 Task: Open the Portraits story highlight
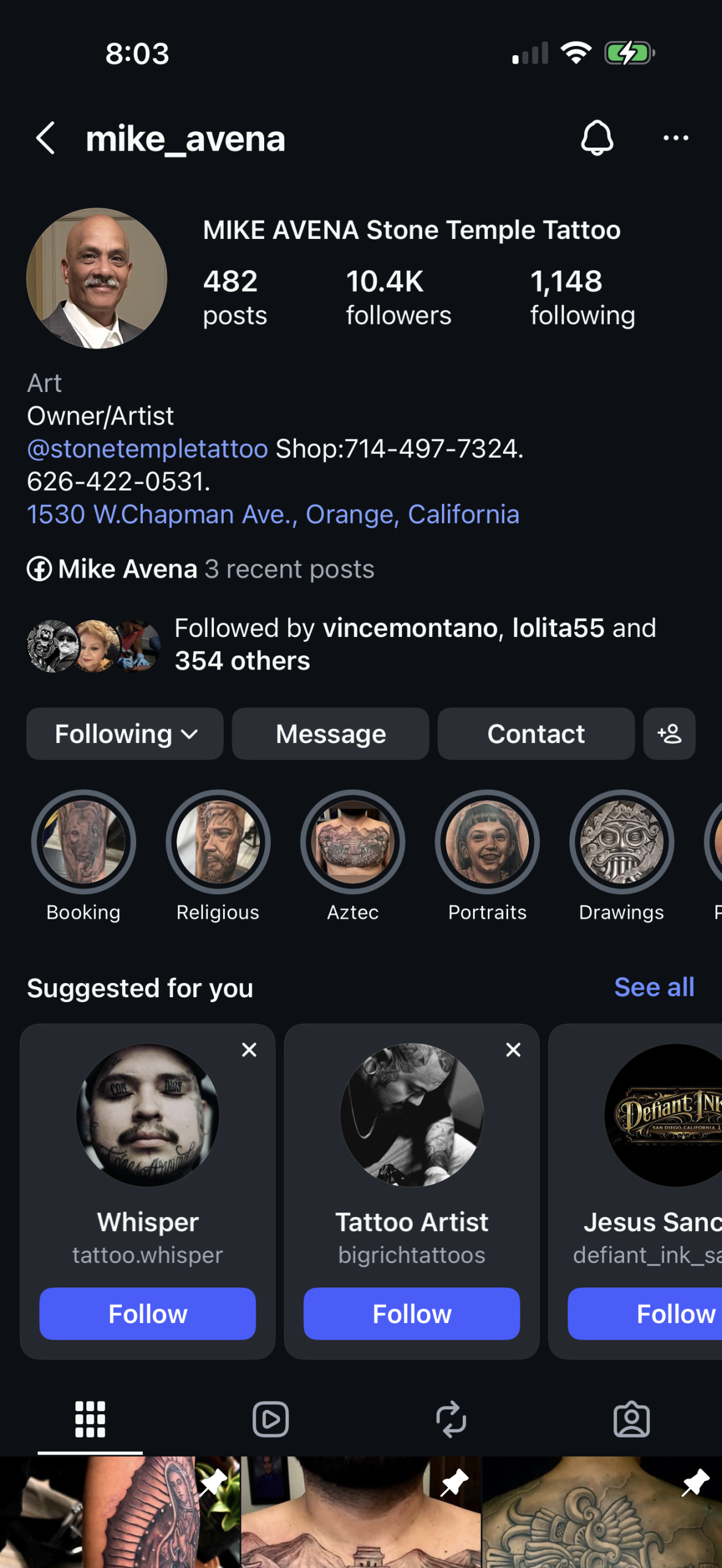point(487,843)
